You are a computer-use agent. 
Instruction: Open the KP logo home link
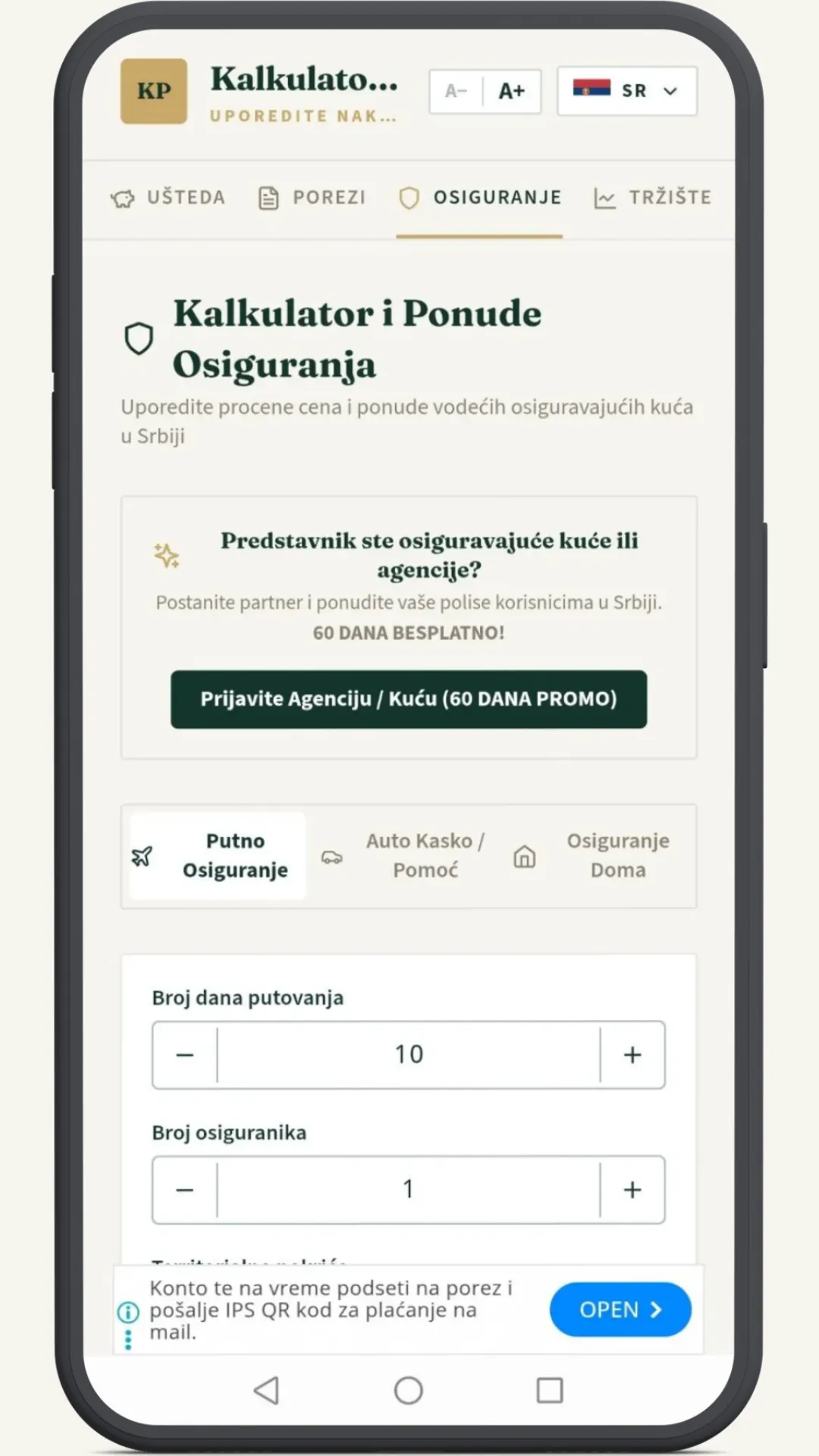point(154,91)
